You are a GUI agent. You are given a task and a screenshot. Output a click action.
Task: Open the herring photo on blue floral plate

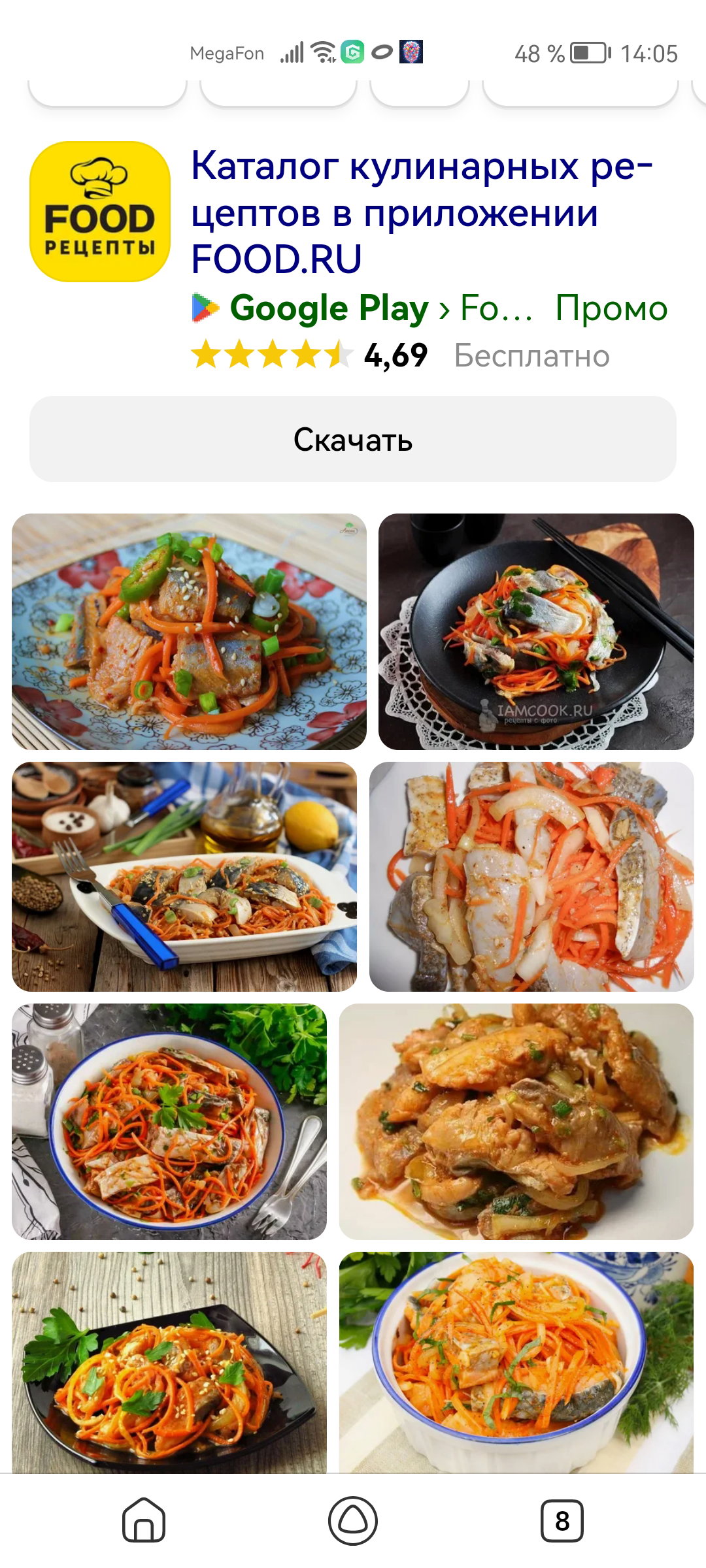click(x=189, y=631)
